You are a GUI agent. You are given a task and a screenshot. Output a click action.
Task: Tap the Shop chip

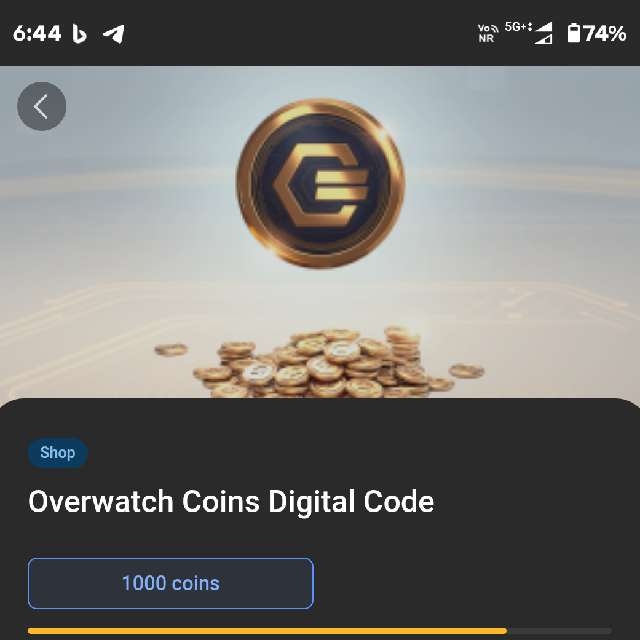[58, 453]
